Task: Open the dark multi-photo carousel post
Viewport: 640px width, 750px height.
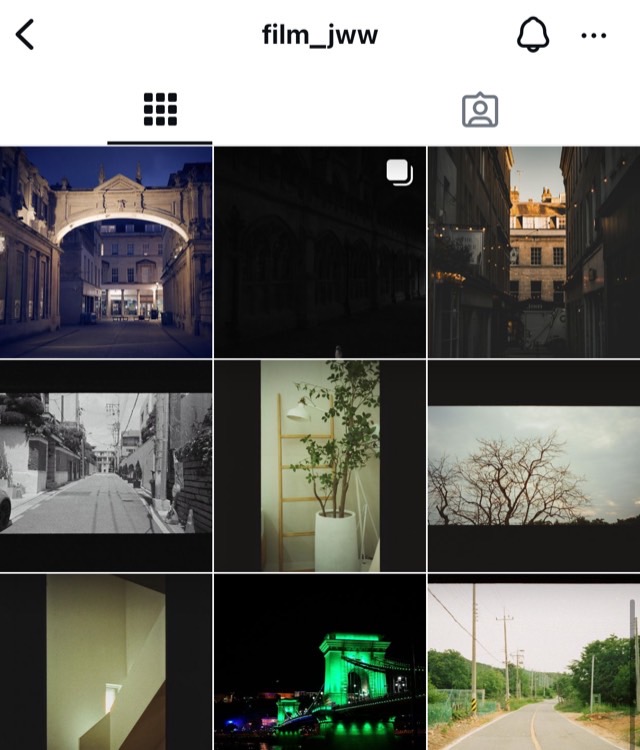Action: click(320, 252)
